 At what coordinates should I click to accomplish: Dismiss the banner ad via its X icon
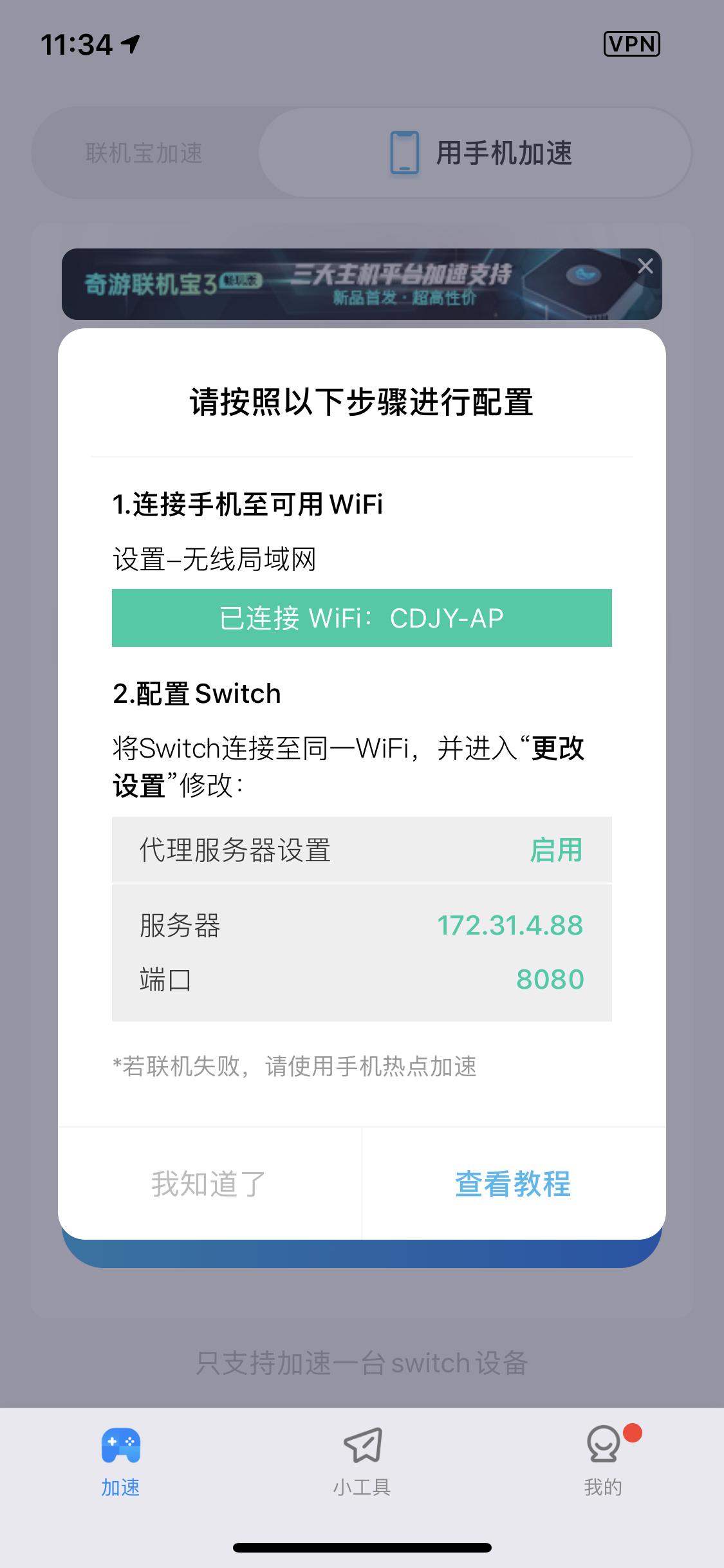click(645, 266)
